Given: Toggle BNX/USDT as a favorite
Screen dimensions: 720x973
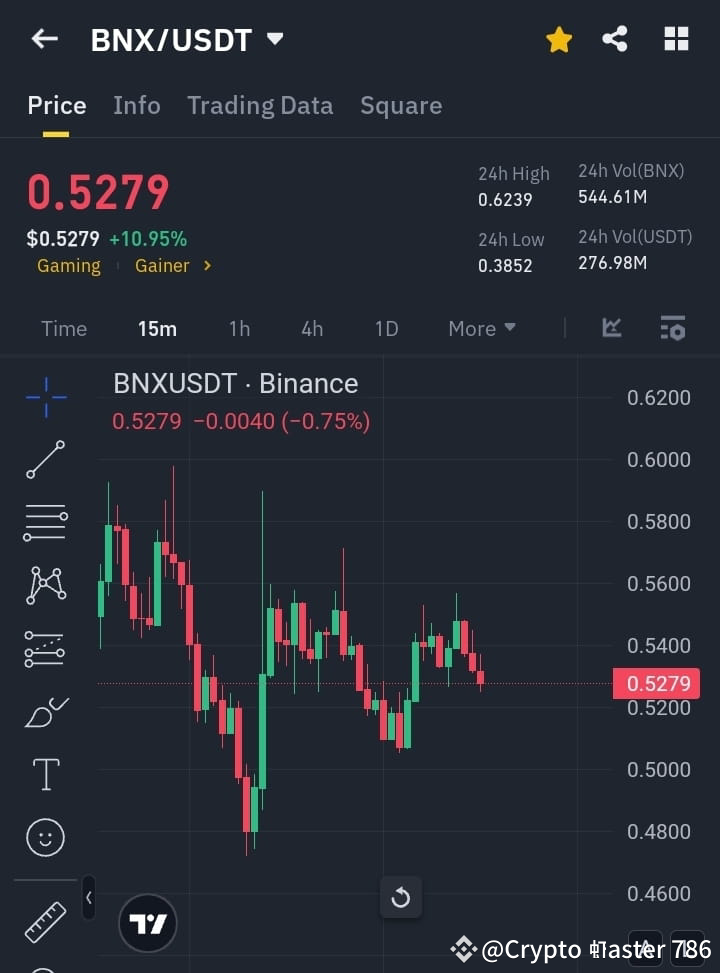Looking at the screenshot, I should coord(558,39).
